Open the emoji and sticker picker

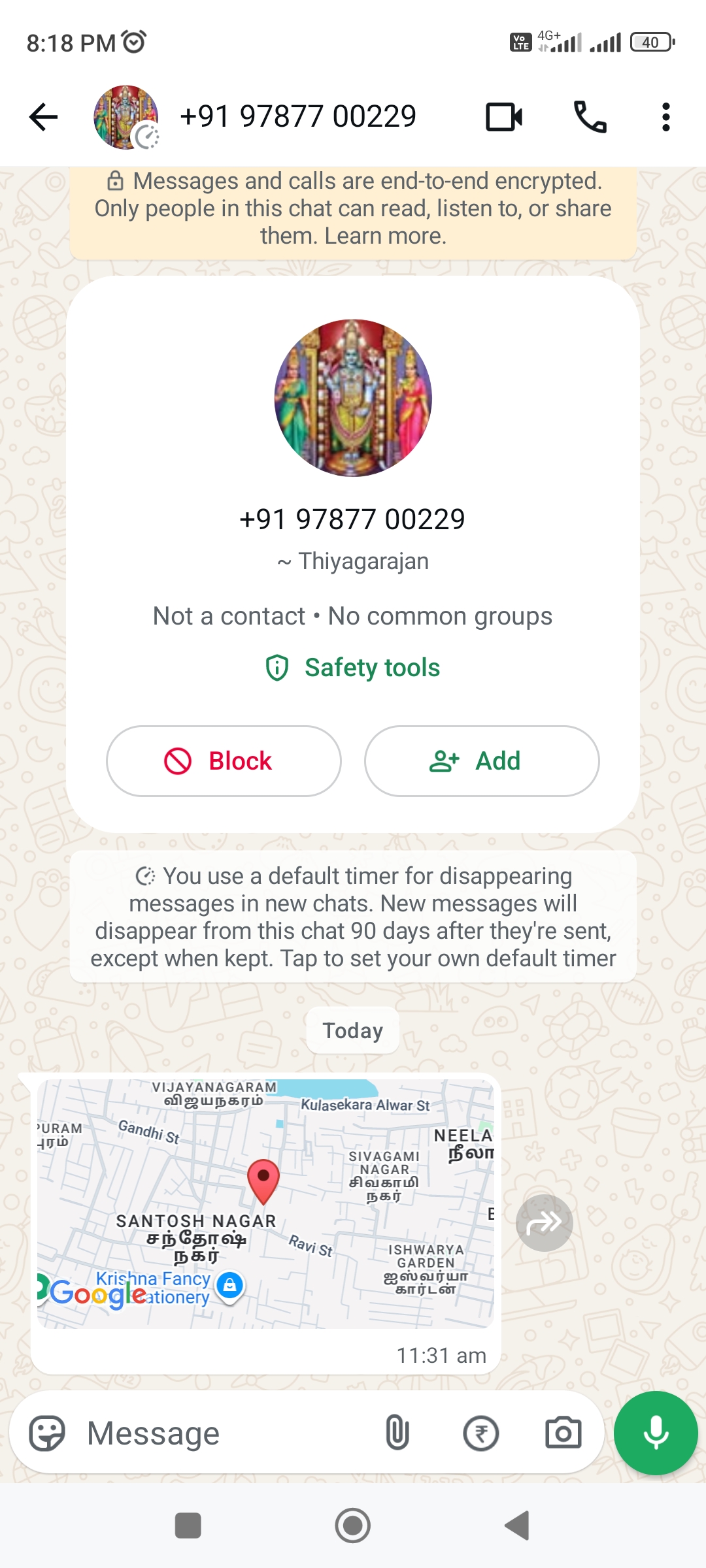click(x=47, y=1433)
